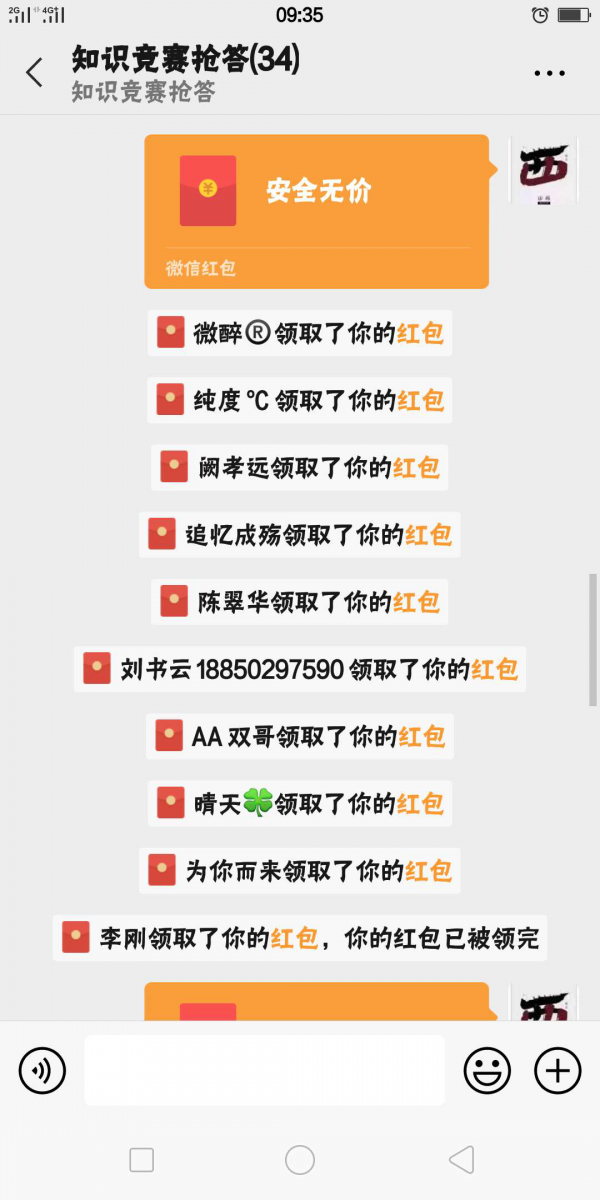
Task: Focus the message text field
Action: (264, 1070)
